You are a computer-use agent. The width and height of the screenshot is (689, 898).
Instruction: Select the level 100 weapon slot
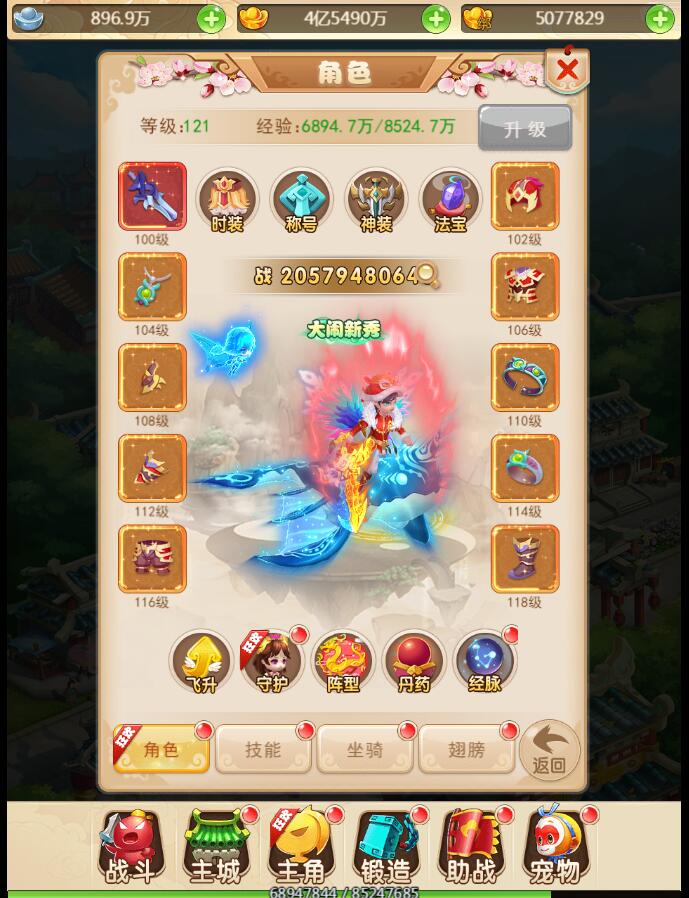point(152,196)
